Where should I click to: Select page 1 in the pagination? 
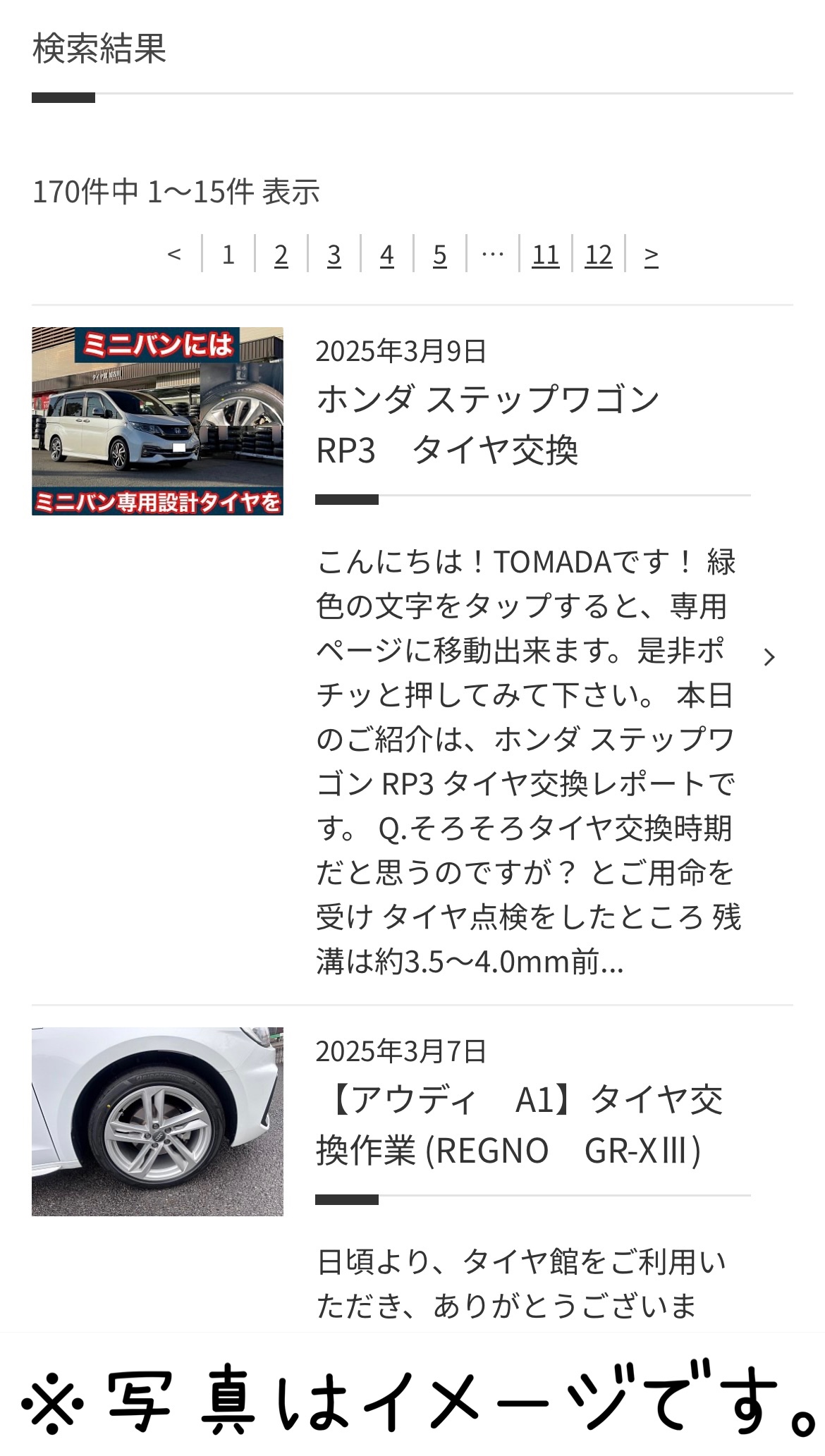tap(228, 256)
